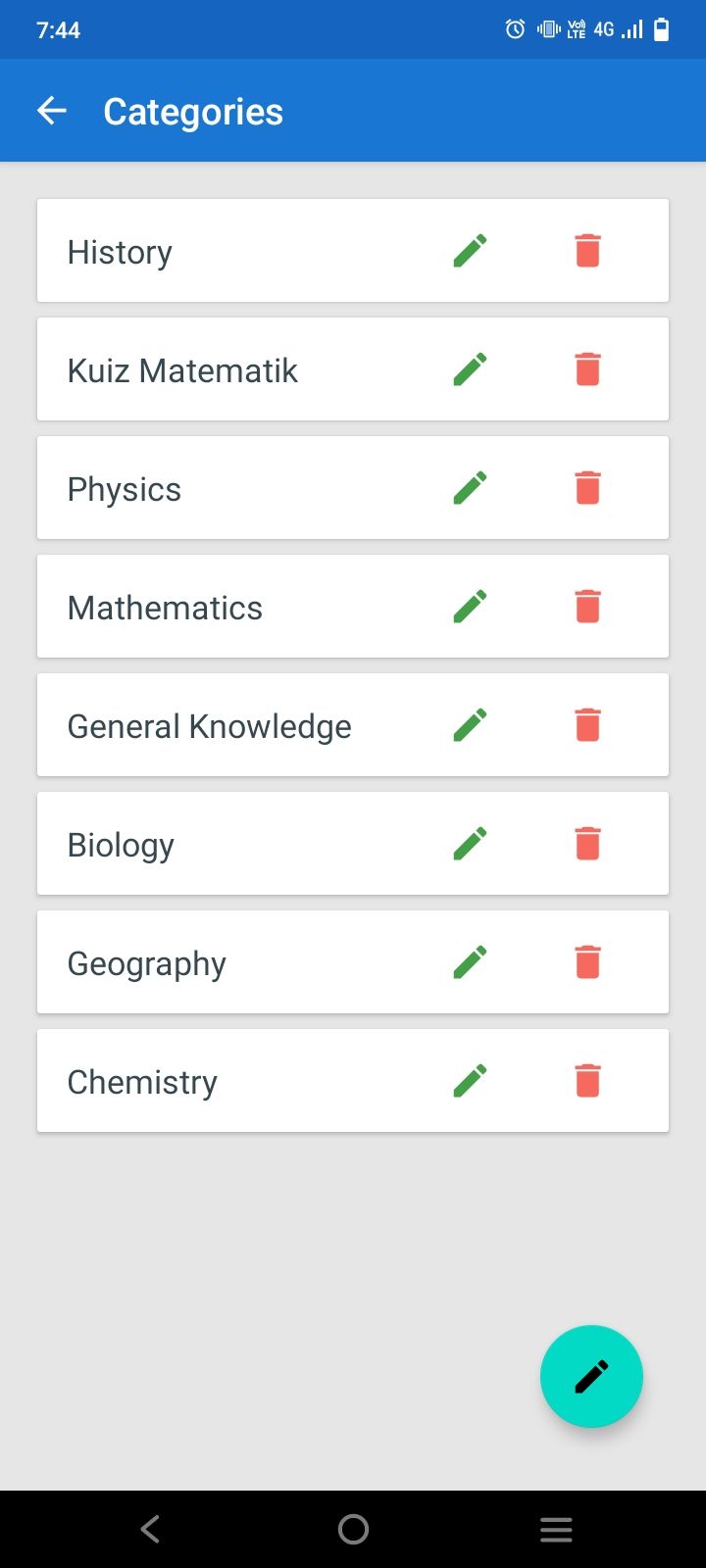This screenshot has width=706, height=1568.
Task: Delete the Chemistry category
Action: point(587,1081)
